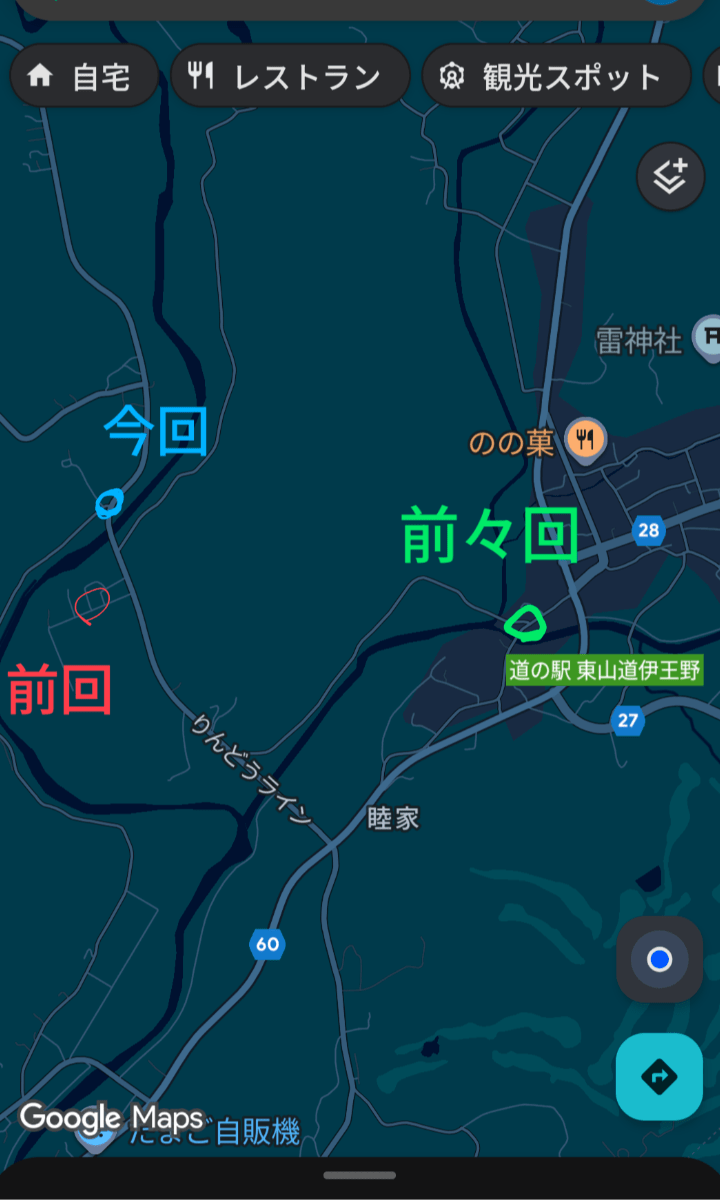Show 観光スポット attractions chip
The width and height of the screenshot is (720, 1200).
555,76
